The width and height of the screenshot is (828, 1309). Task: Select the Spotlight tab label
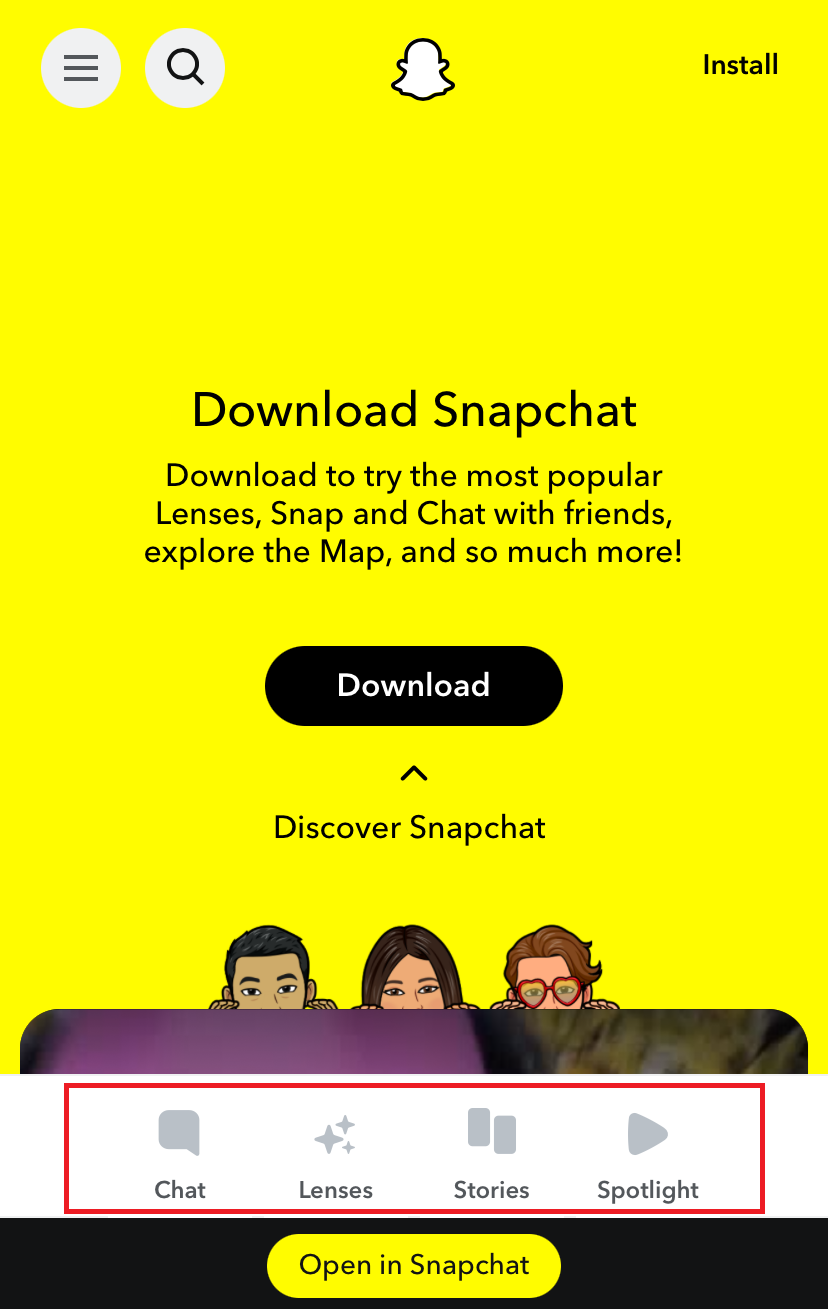click(x=647, y=1190)
